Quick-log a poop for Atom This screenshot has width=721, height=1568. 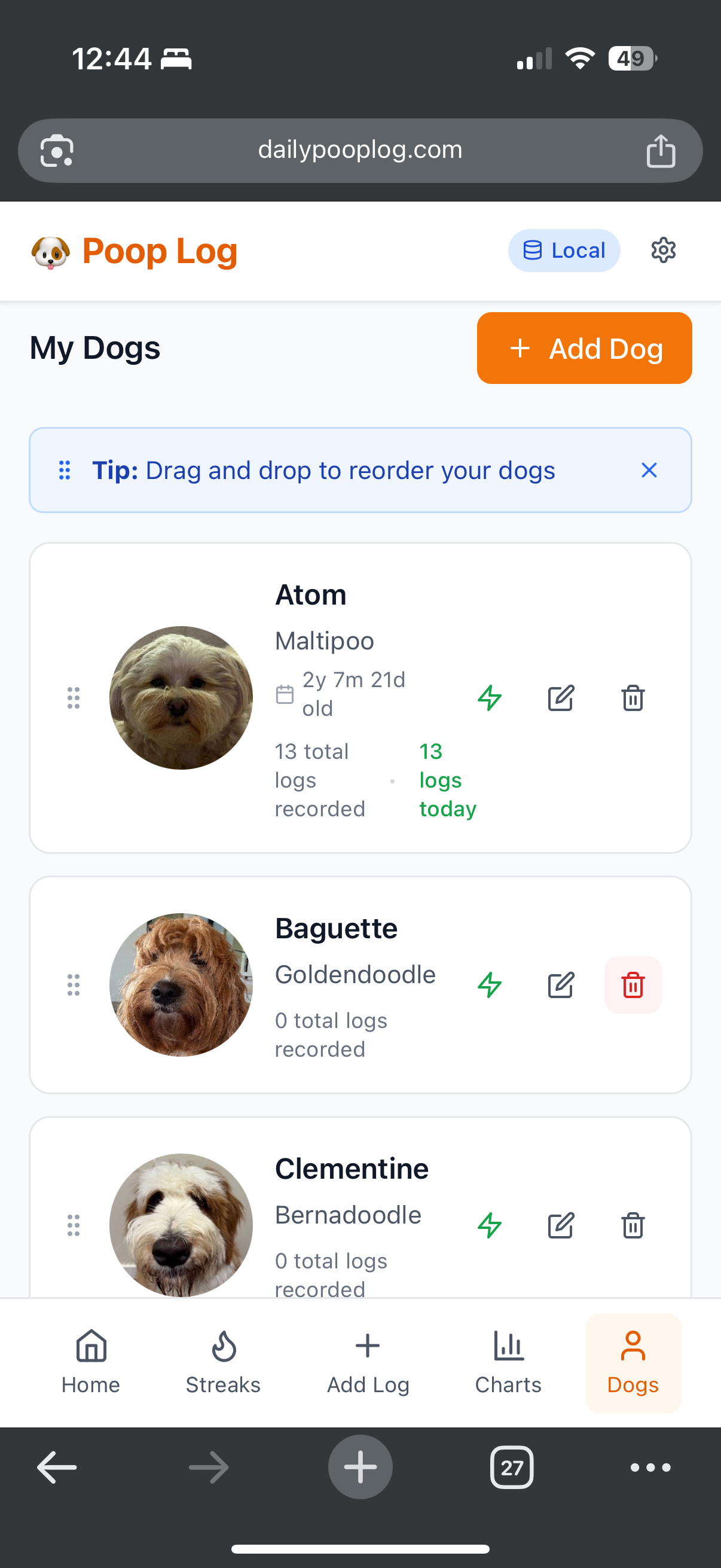tap(489, 698)
